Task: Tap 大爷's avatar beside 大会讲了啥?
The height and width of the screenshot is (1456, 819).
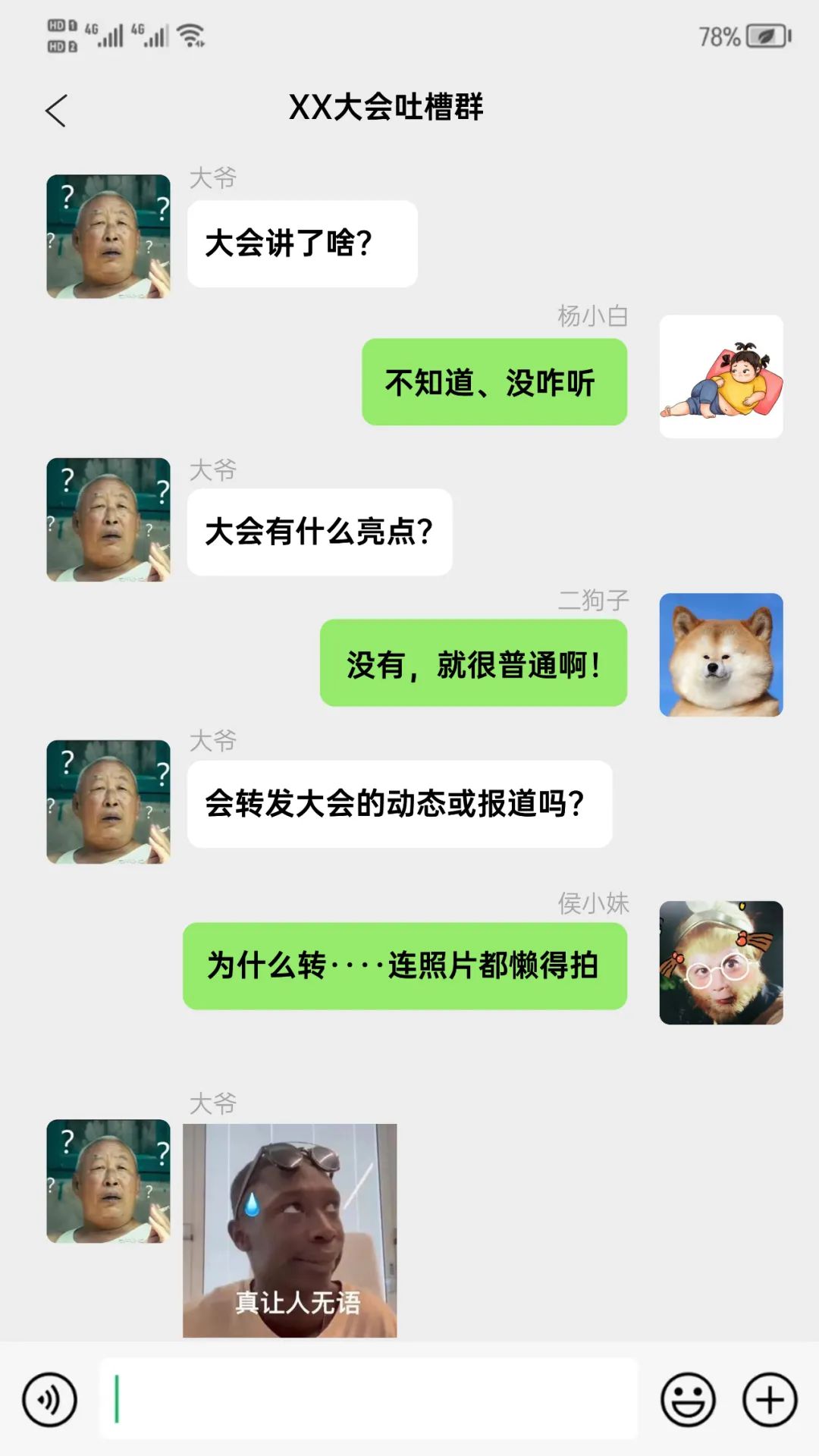Action: [108, 237]
